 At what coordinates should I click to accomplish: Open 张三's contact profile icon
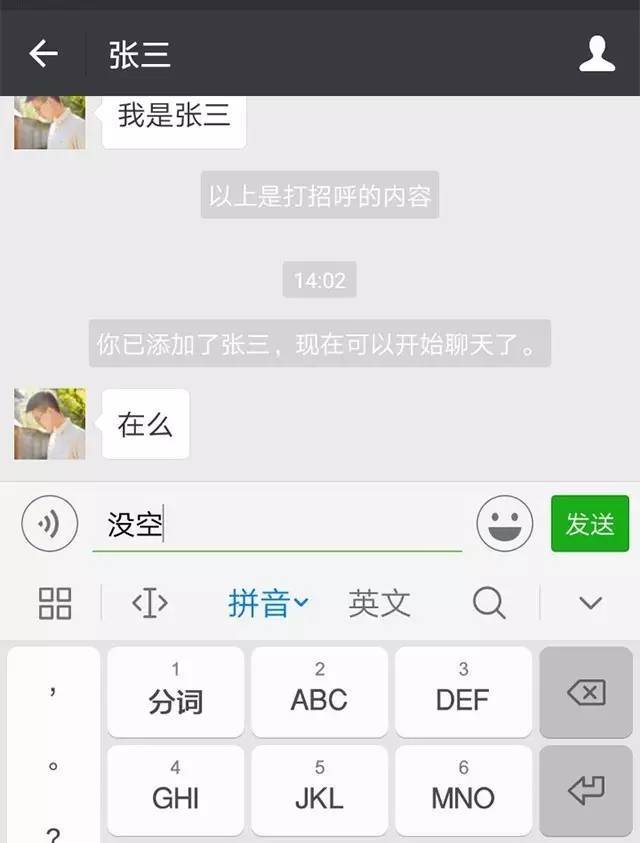(596, 54)
